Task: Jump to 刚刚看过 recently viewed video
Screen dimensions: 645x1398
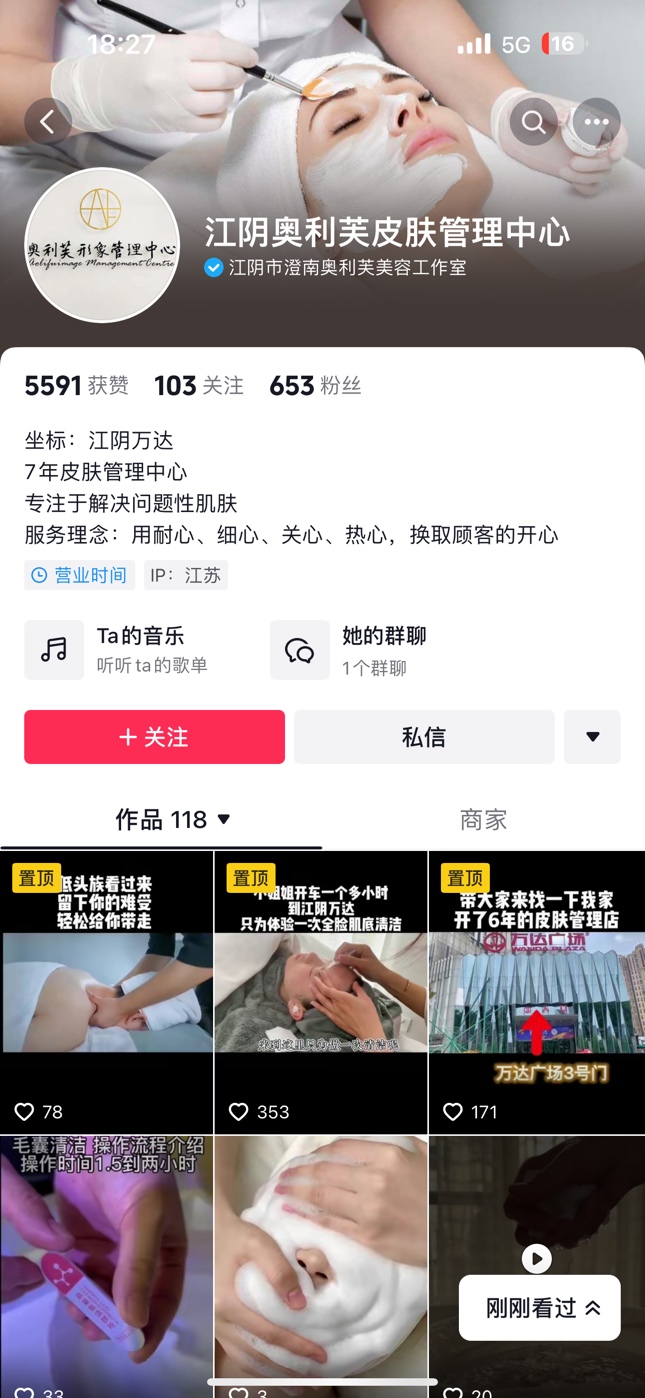Action: [540, 1308]
